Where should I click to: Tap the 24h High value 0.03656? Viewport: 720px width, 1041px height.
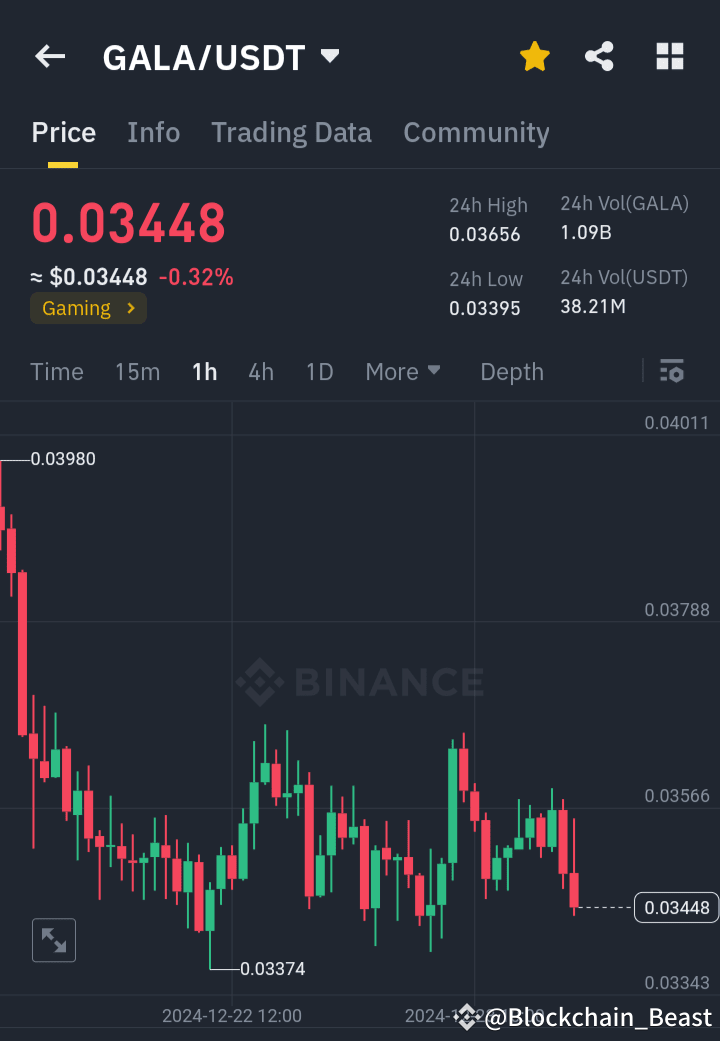[x=485, y=235]
